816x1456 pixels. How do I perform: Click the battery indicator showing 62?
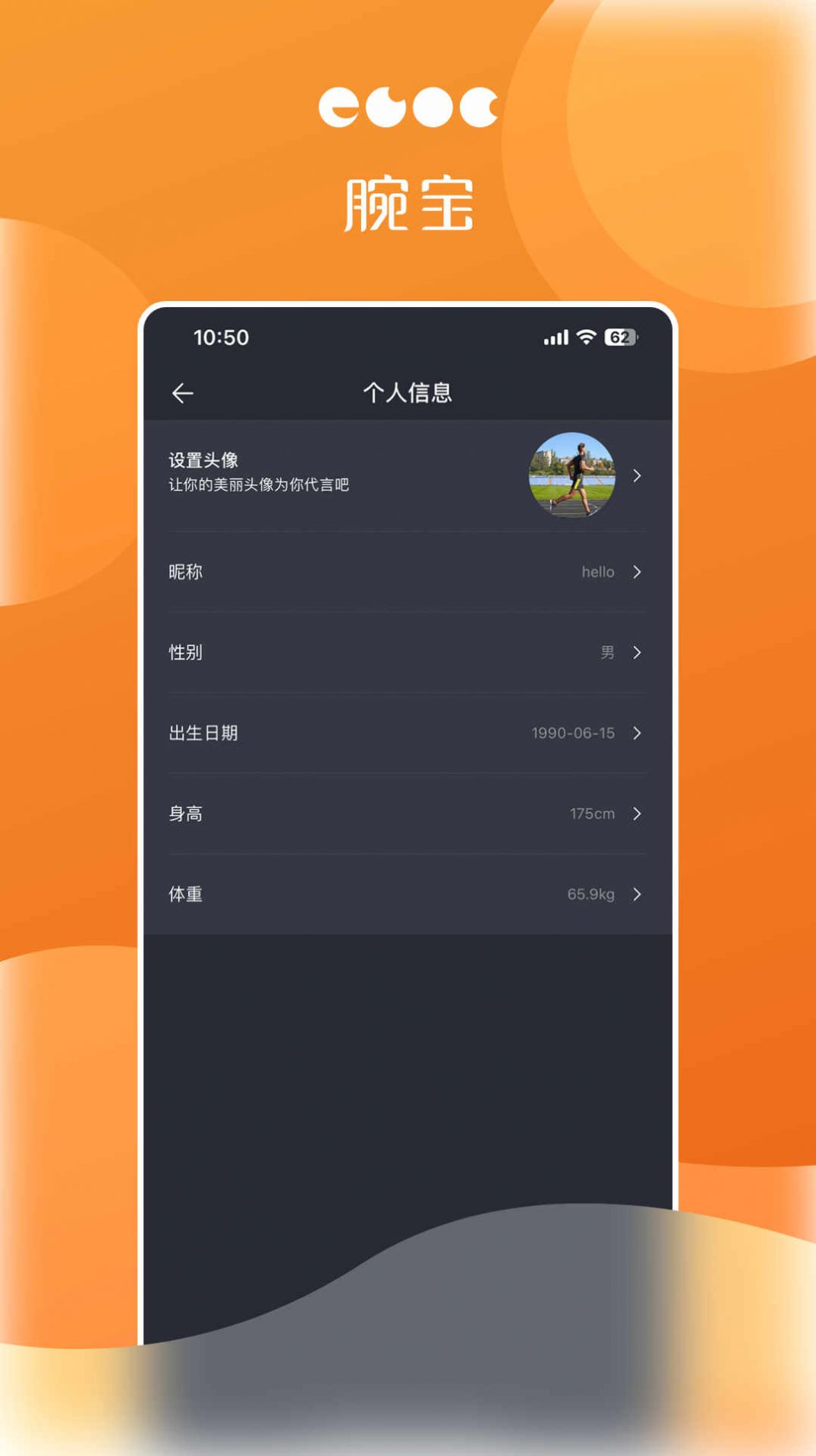(x=621, y=336)
